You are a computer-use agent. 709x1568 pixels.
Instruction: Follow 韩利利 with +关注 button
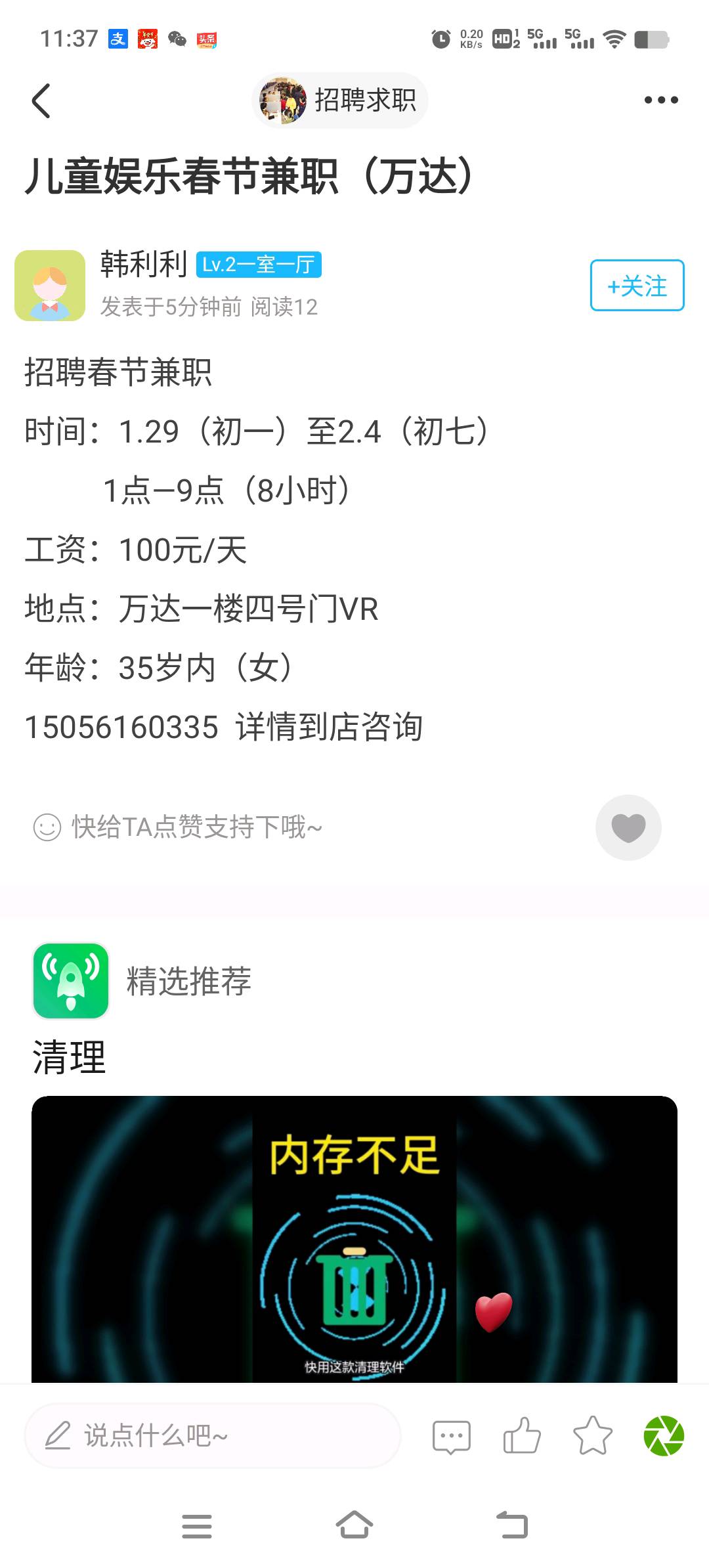tap(637, 286)
